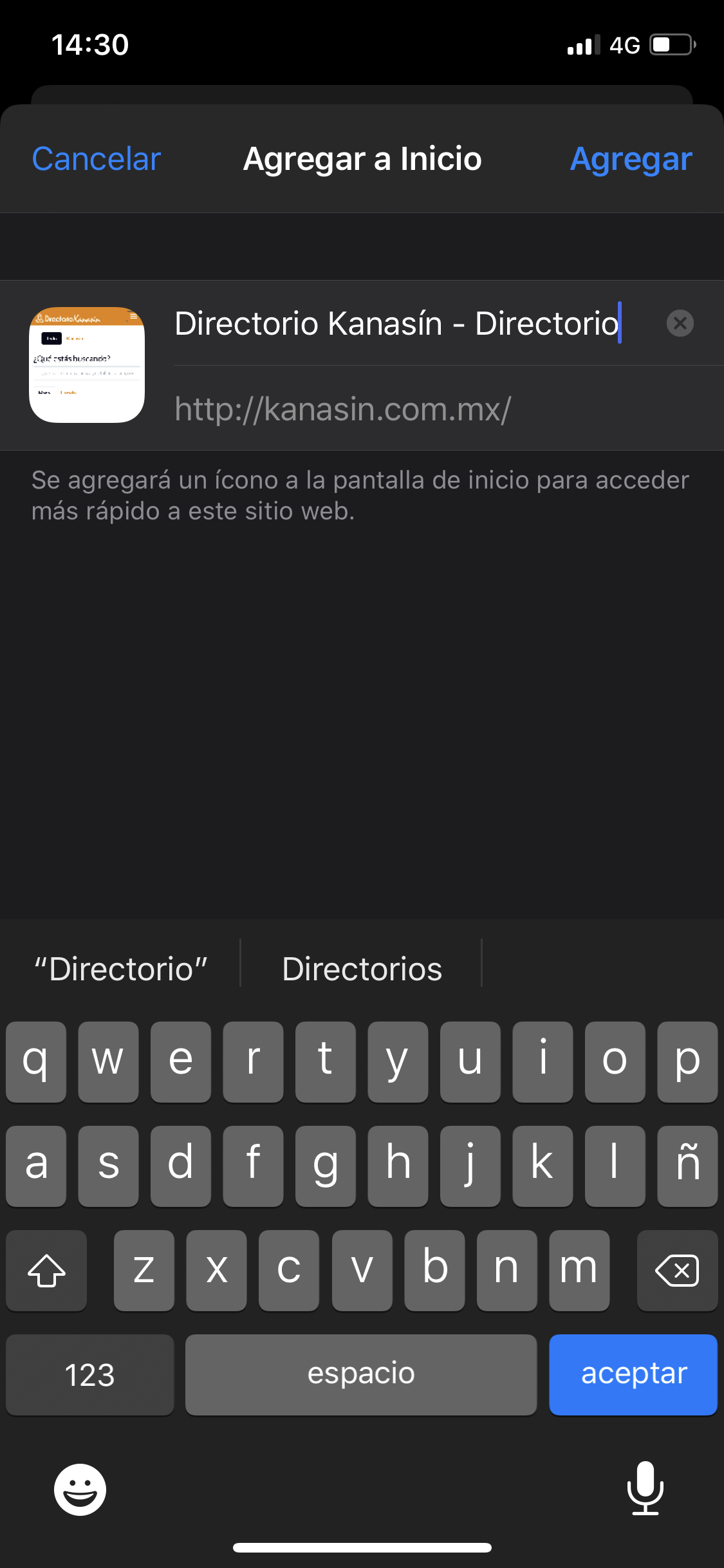Insert a space with espacio key
This screenshot has height=1568, width=724.
(x=360, y=1374)
